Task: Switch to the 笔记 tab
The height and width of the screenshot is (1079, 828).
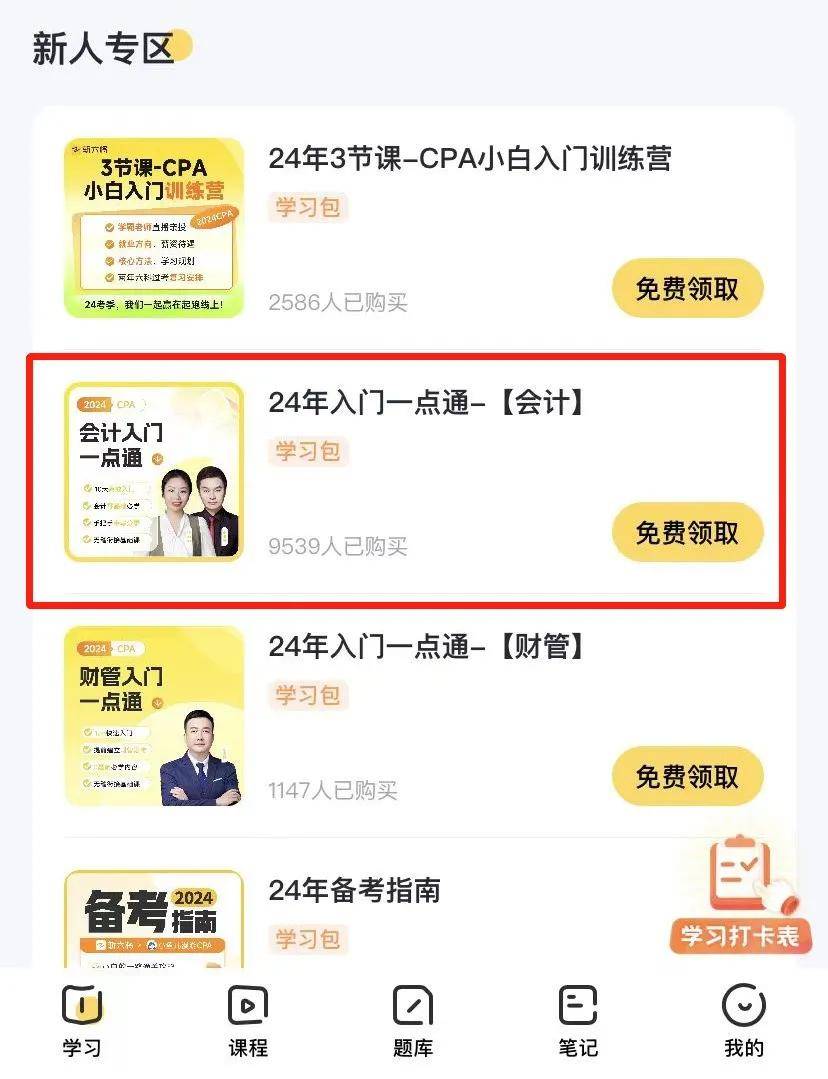Action: (578, 1020)
